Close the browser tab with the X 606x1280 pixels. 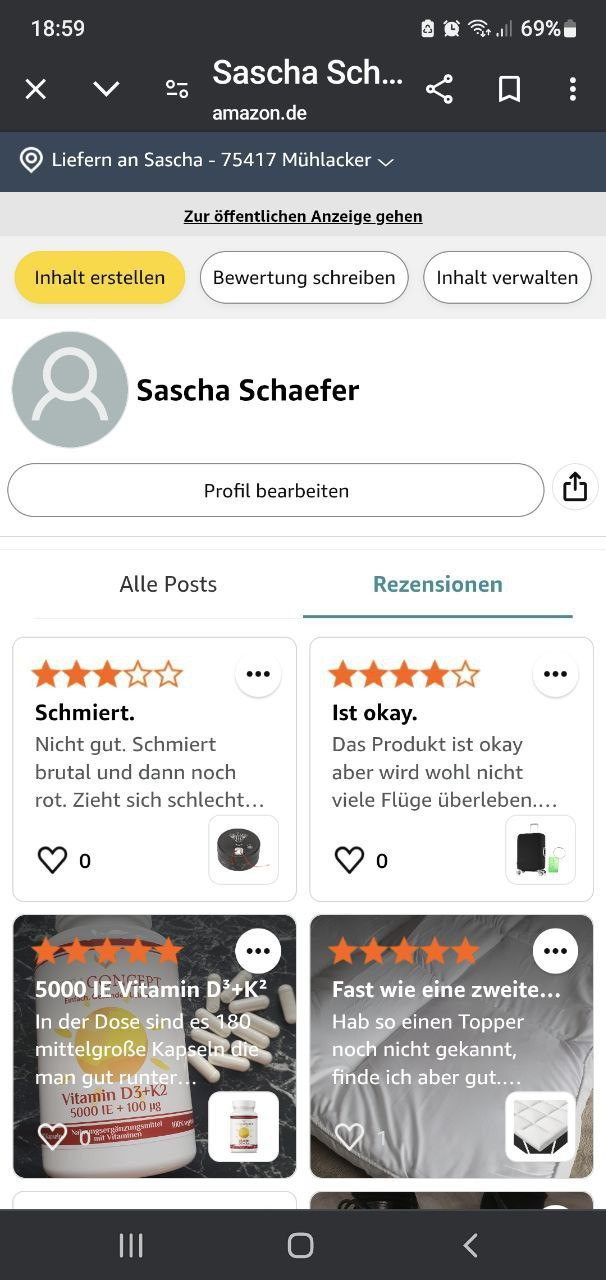click(36, 90)
